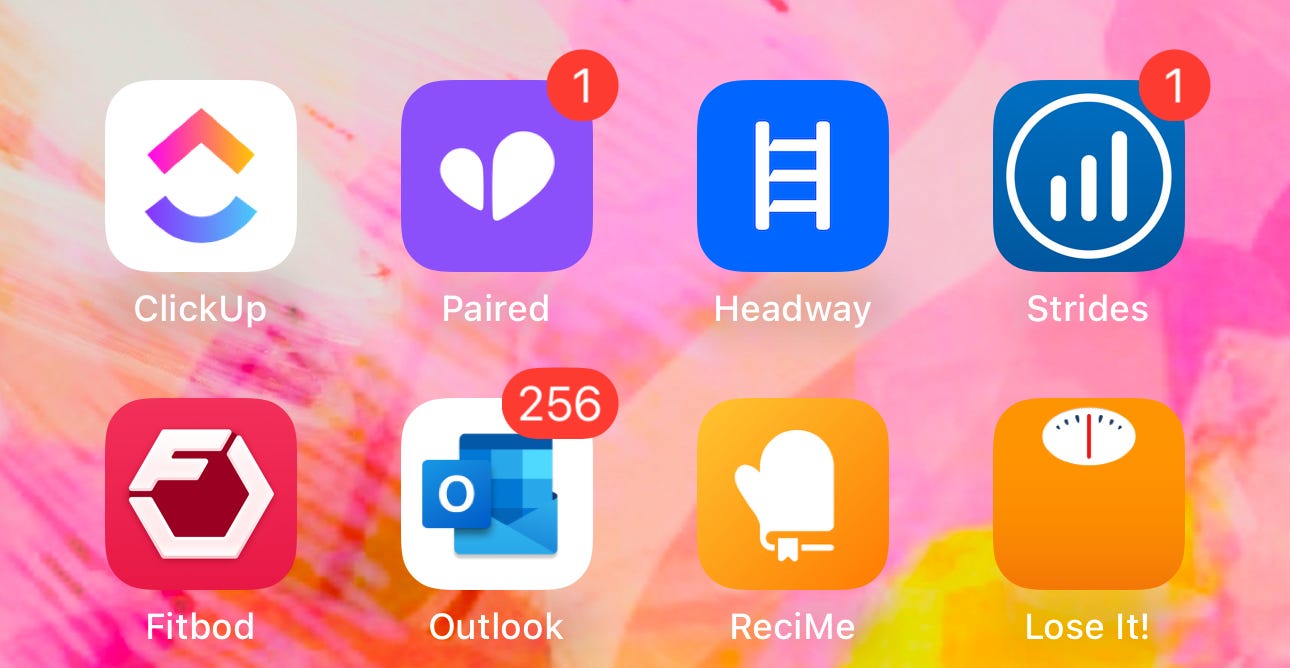The width and height of the screenshot is (1290, 668).
Task: Launch the Paired app
Action: [496, 176]
